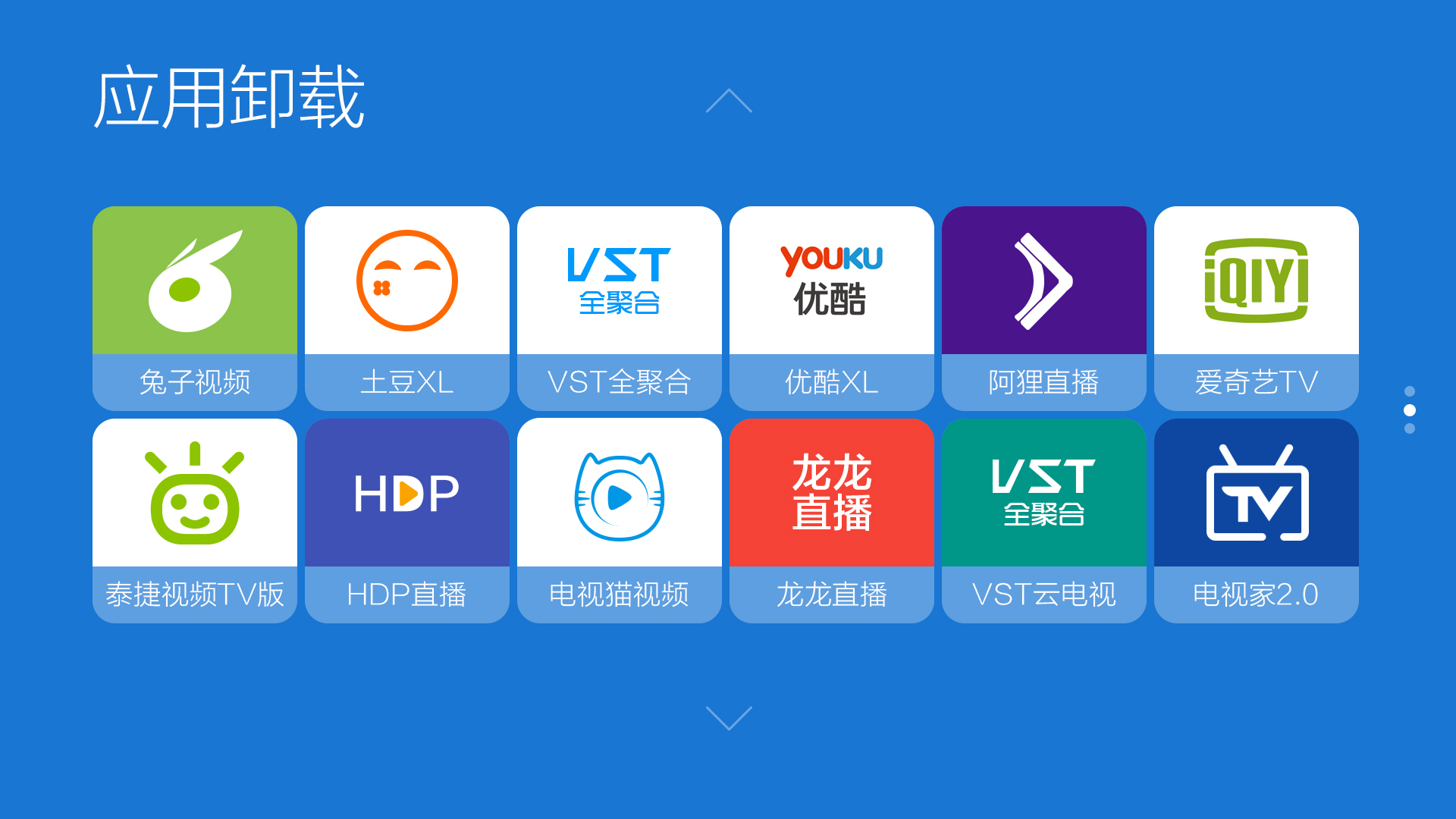Screen dimensions: 1456x819
Task: Select the 兔子视频 app tile
Action: click(x=195, y=308)
